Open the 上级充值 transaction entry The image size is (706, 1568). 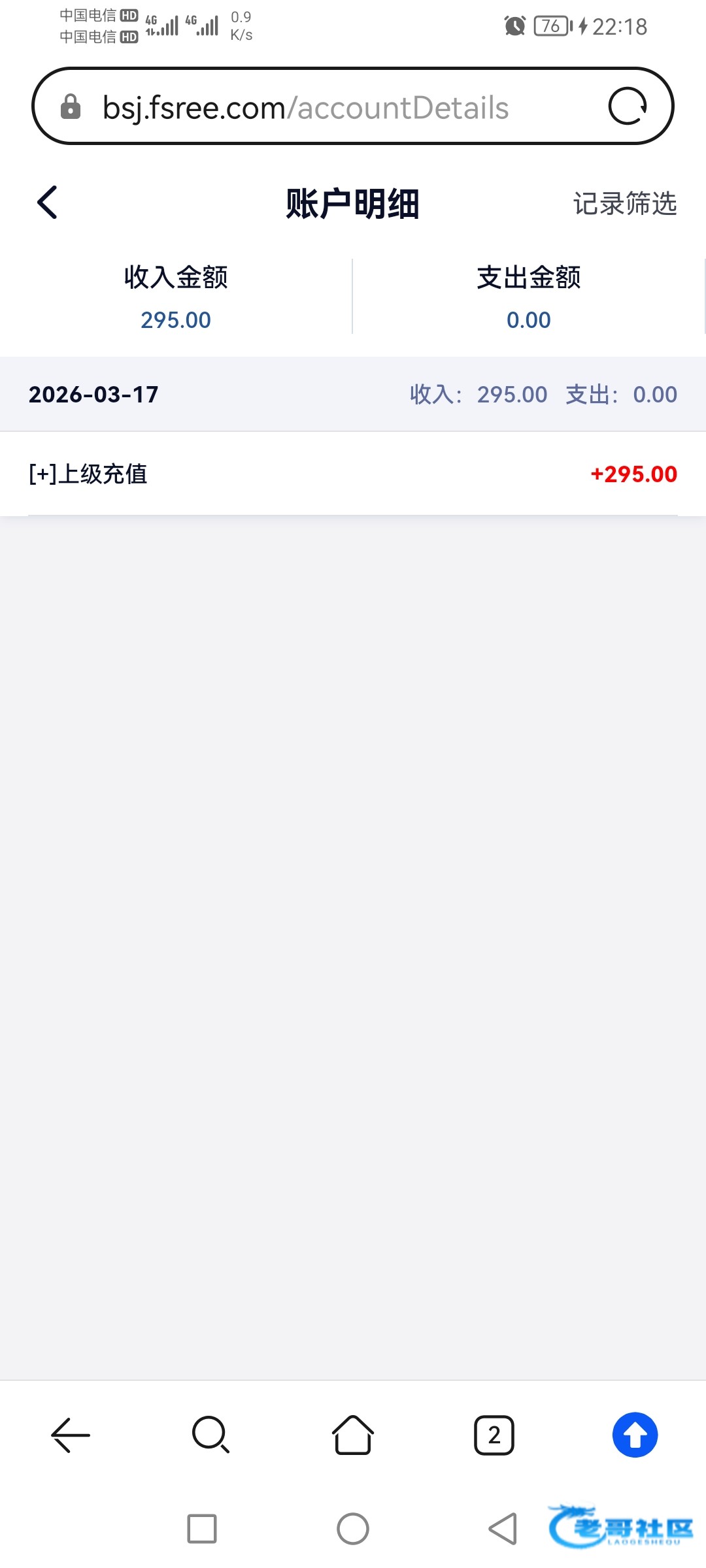[353, 474]
